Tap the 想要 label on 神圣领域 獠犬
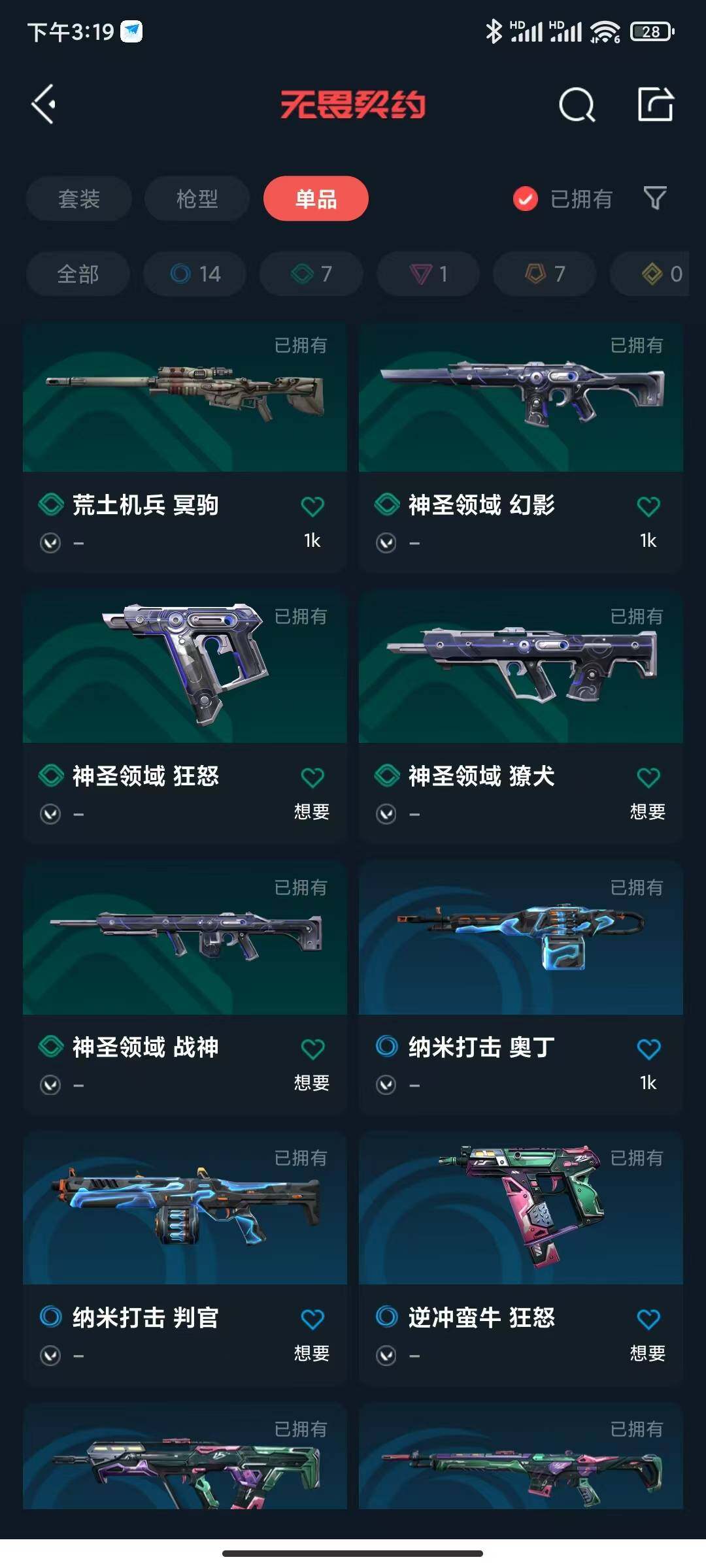Viewport: 706px width, 1568px height. point(647,811)
